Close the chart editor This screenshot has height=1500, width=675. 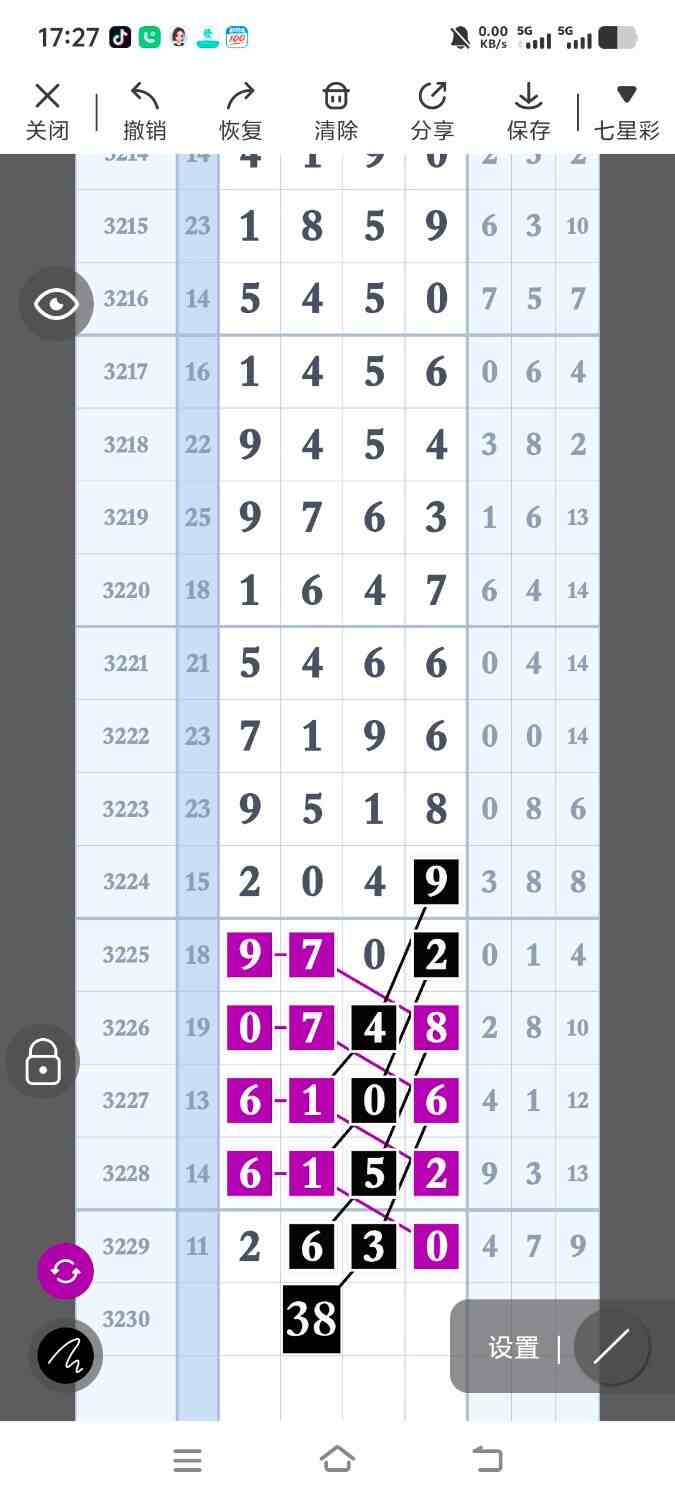(47, 111)
